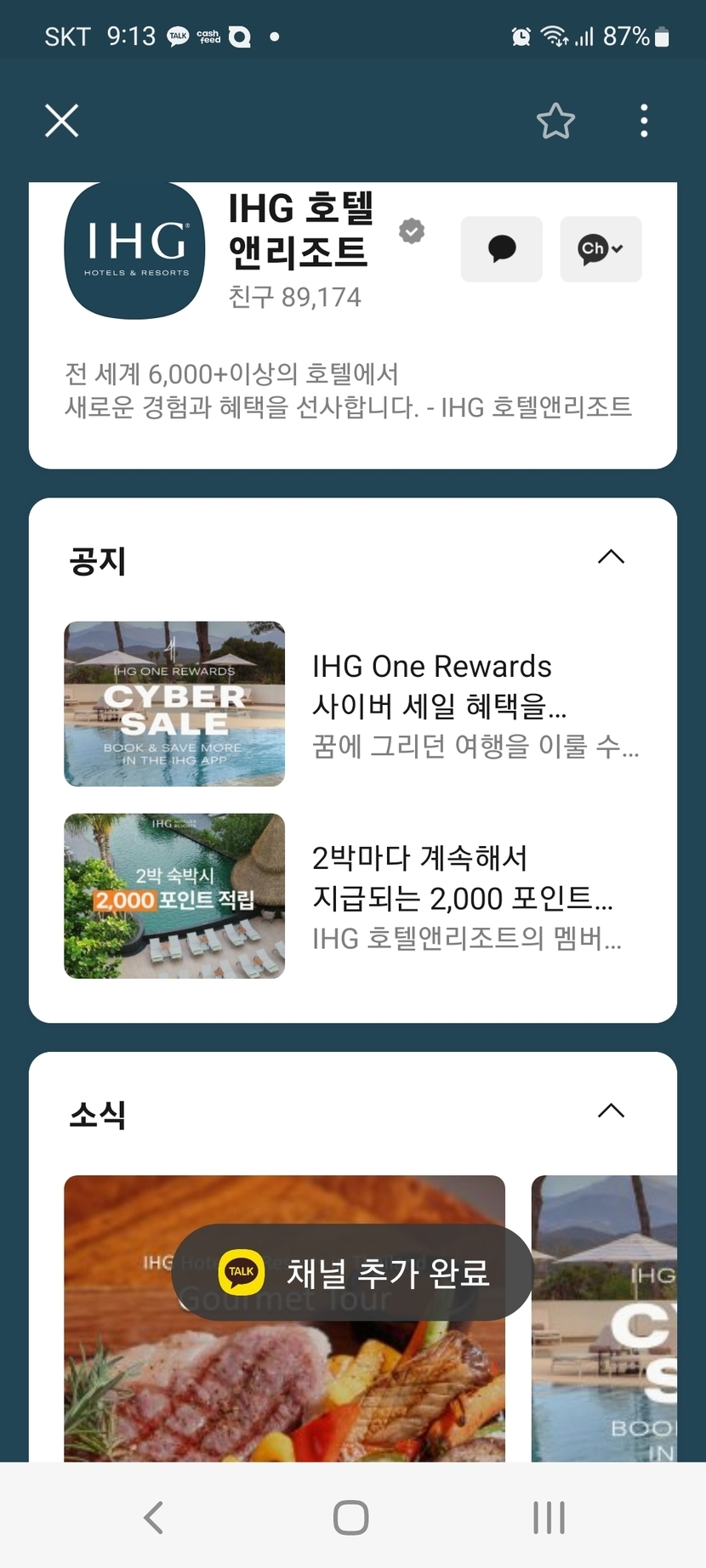Open the three-dot overflow menu
The width and height of the screenshot is (706, 1568).
point(644,121)
